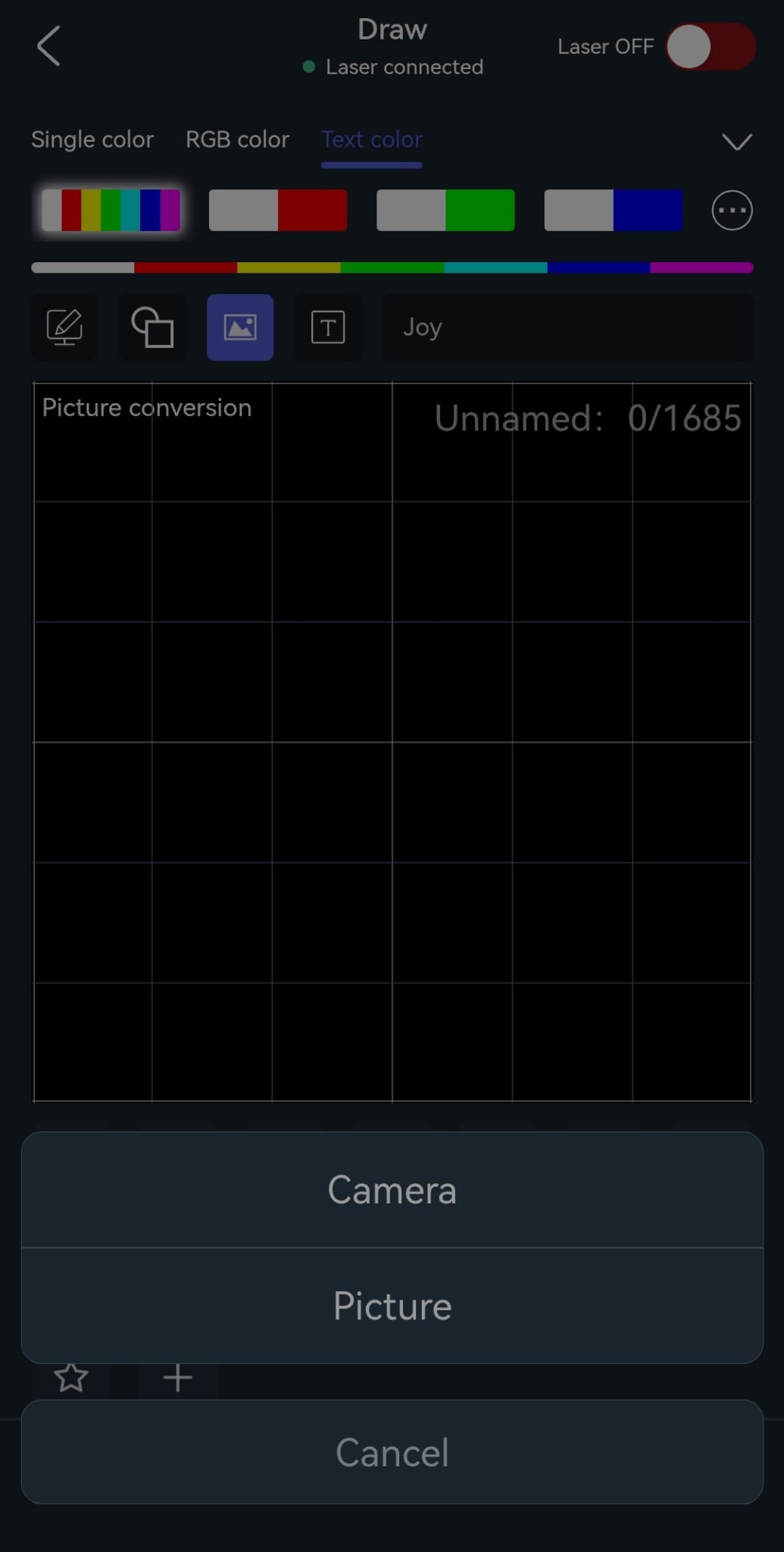Select Picture from the gallery option
The height and width of the screenshot is (1552, 784).
392,1306
